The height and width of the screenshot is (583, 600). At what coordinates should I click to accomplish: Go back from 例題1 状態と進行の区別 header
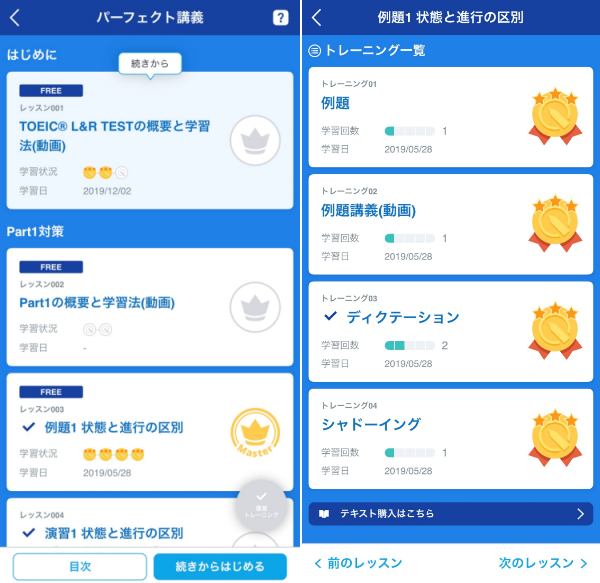click(x=317, y=17)
